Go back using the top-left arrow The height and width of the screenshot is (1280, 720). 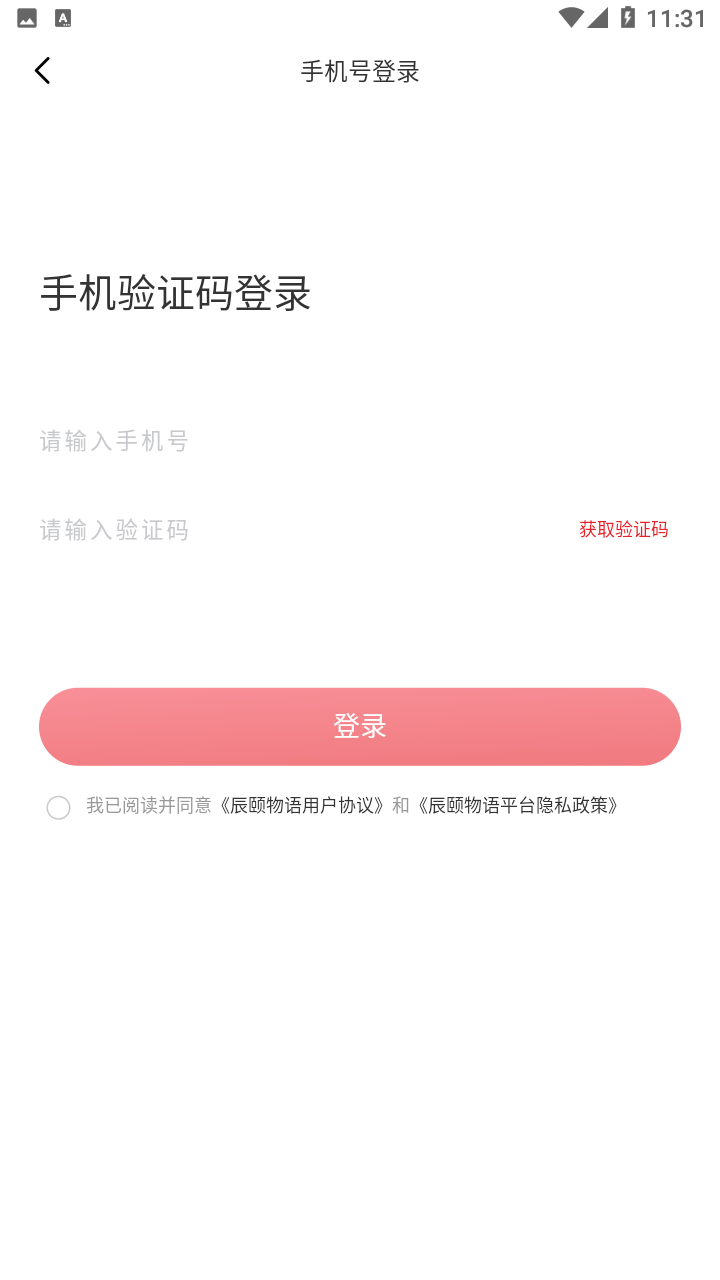pyautogui.click(x=42, y=71)
